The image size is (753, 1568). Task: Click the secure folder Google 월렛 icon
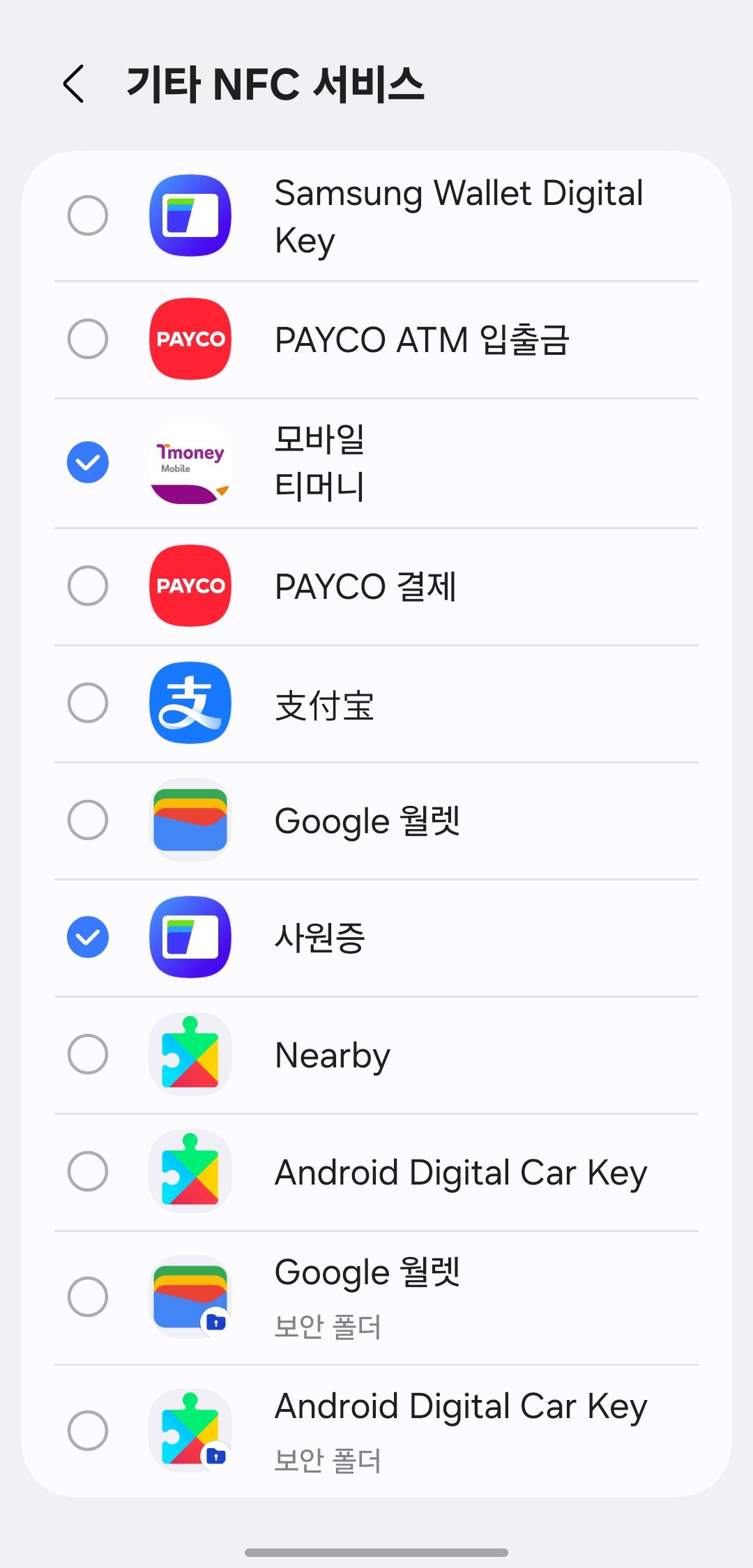pyautogui.click(x=190, y=1295)
